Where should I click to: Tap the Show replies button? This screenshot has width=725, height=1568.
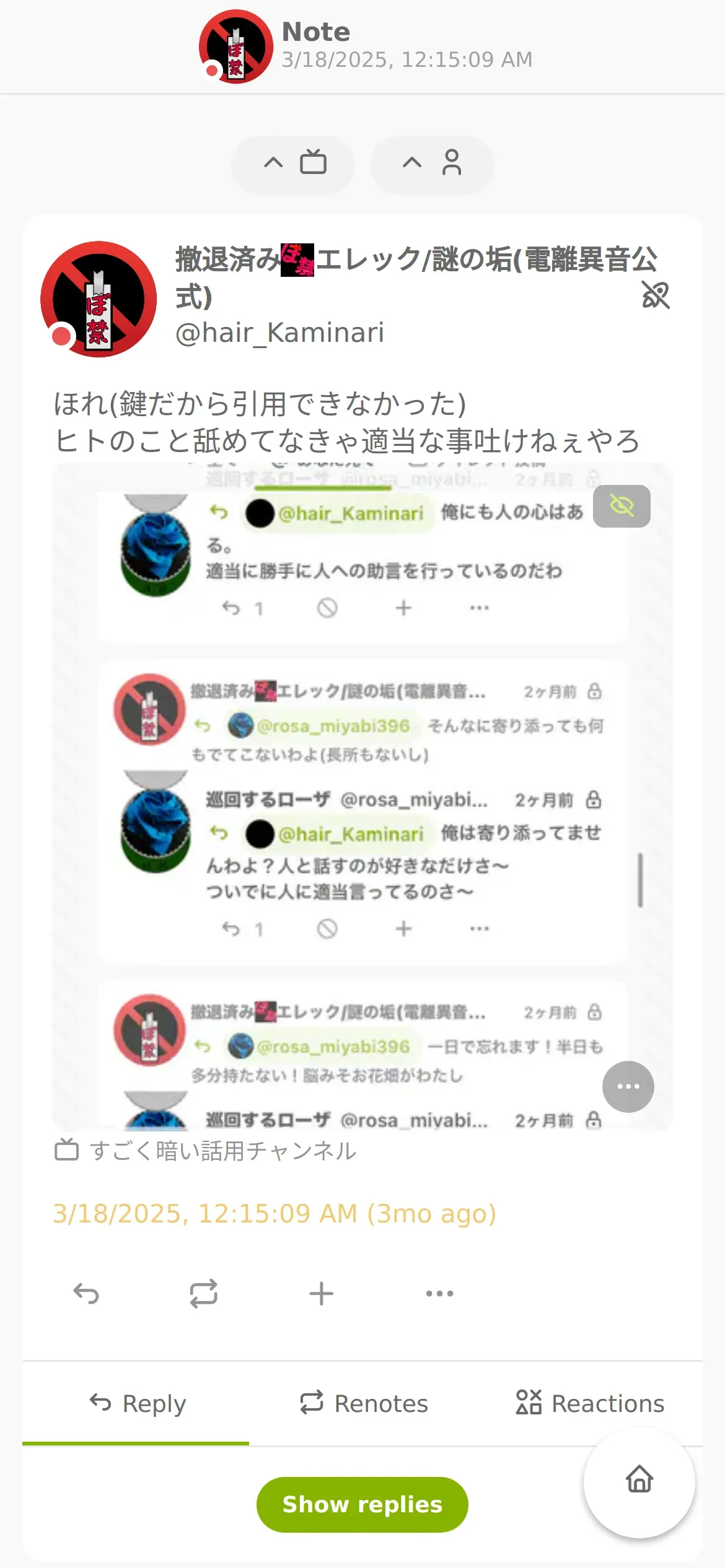click(x=362, y=1504)
